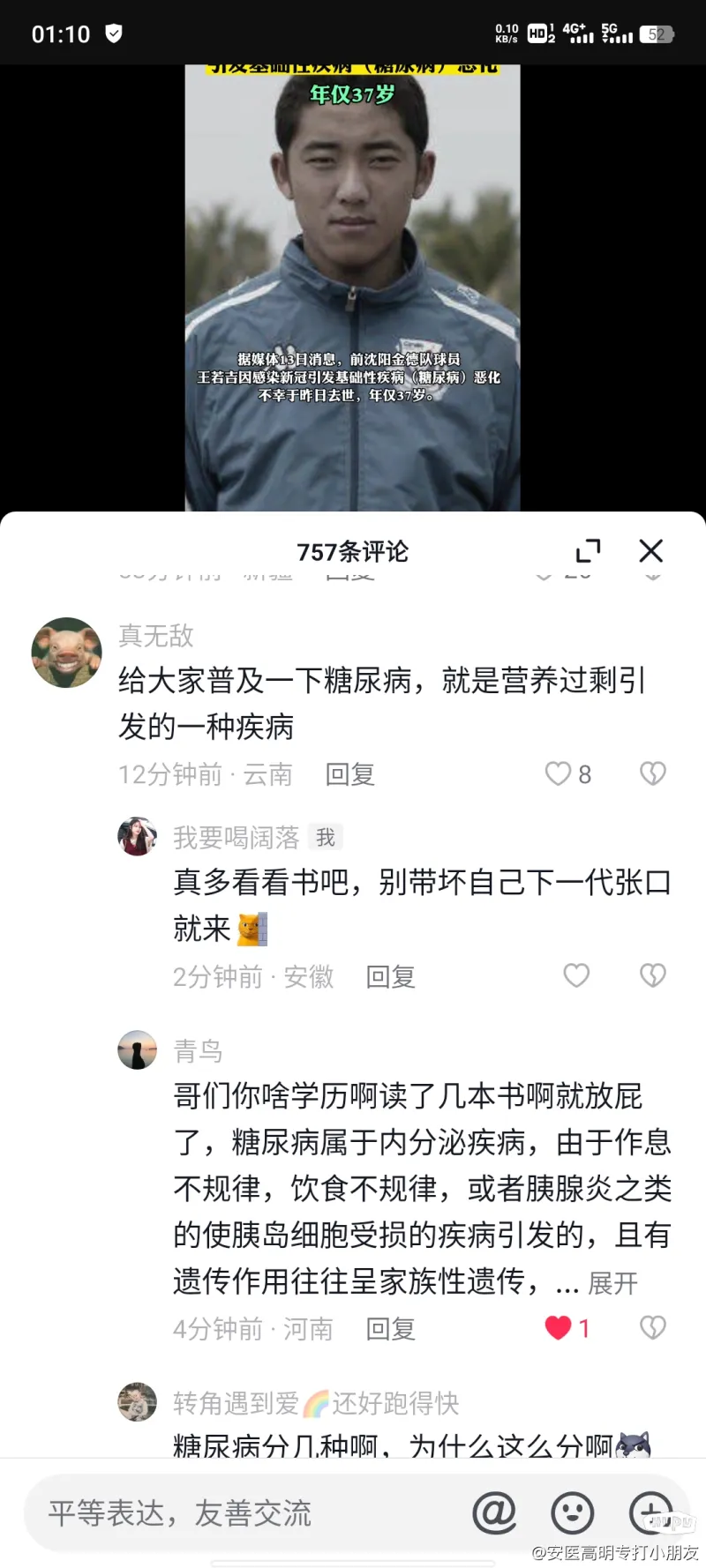Like 真无敌's comment
Viewport: 706px width, 1568px height.
click(559, 773)
